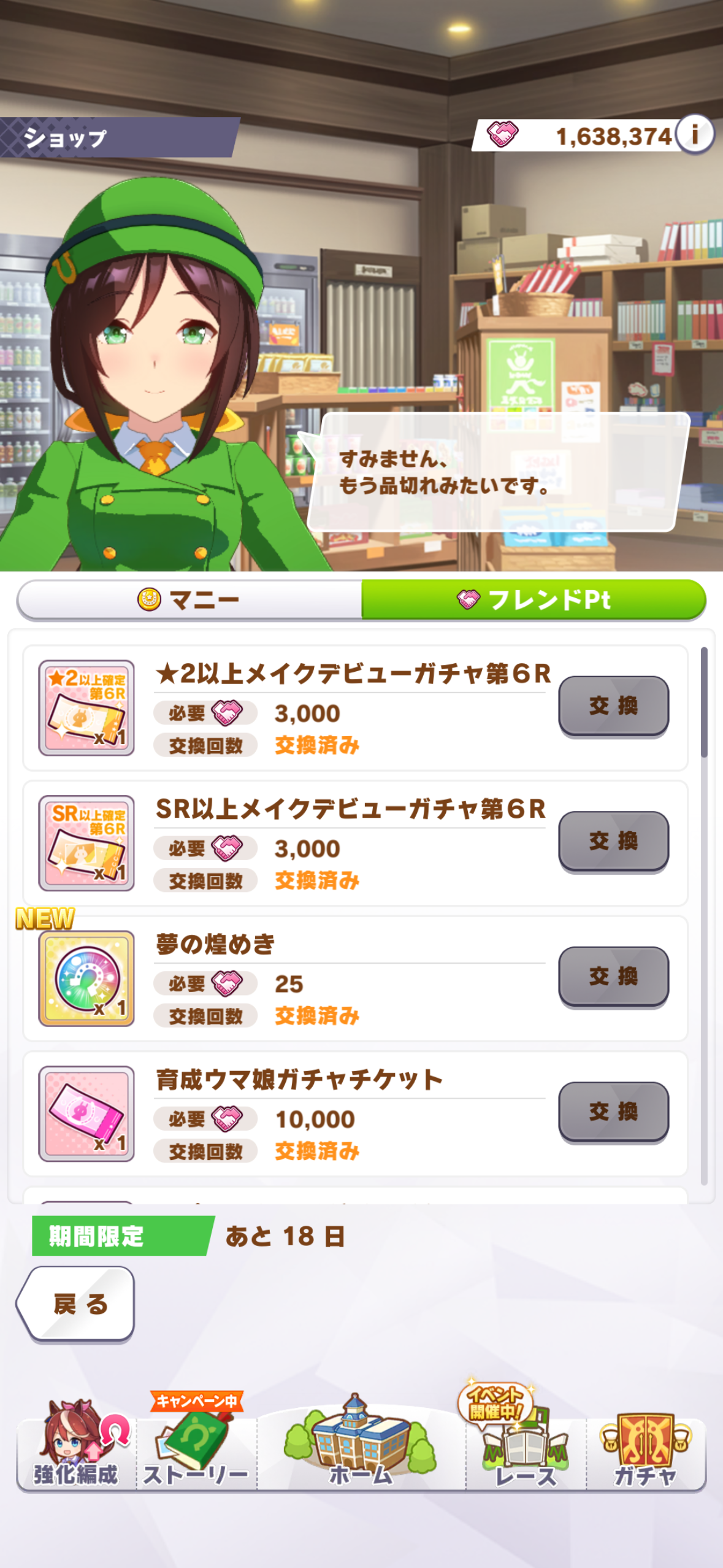Select the フレンドPt tab

[x=534, y=599]
